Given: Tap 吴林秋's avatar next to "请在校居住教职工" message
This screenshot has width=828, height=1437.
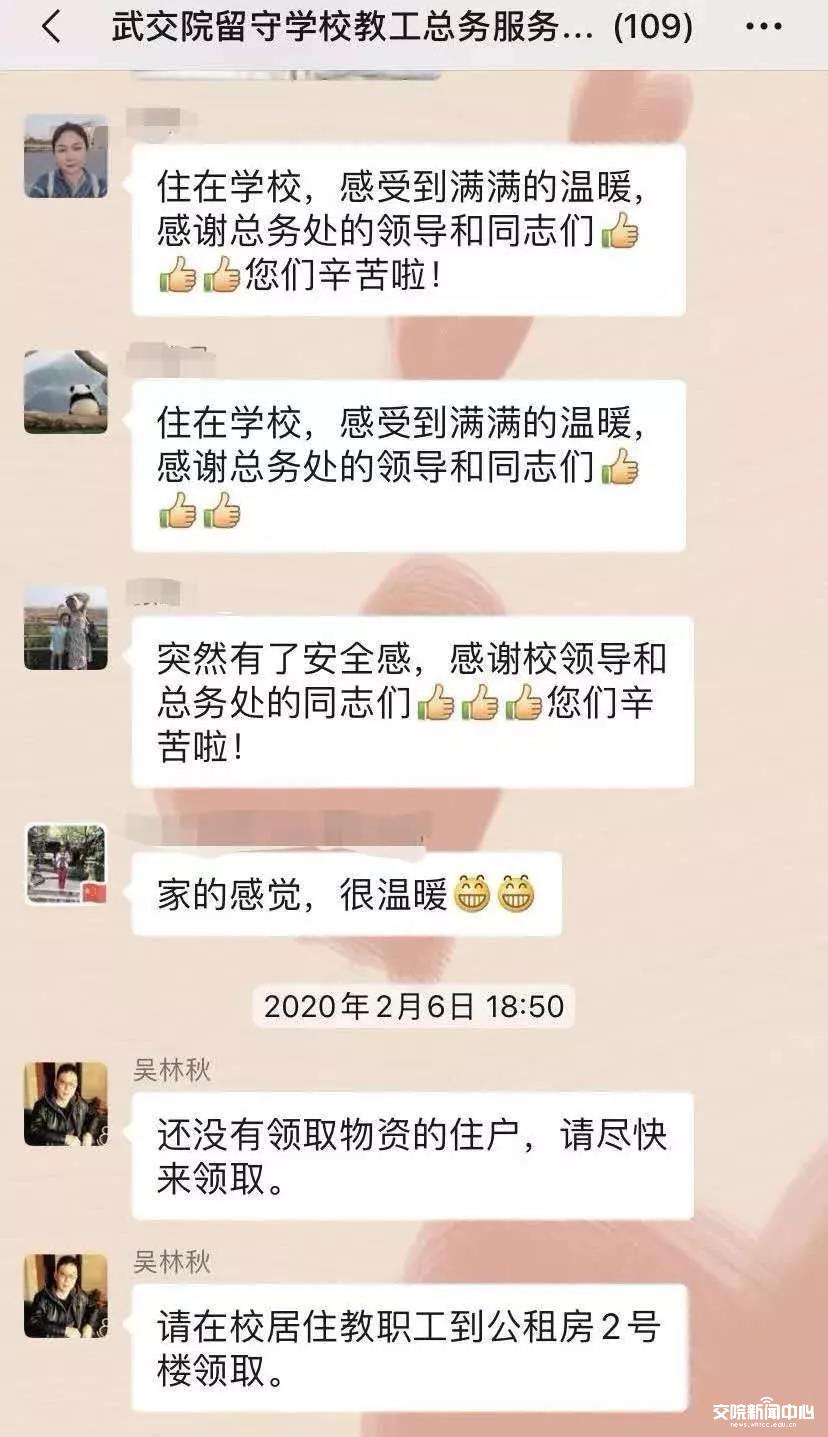Looking at the screenshot, I should pyautogui.click(x=66, y=1295).
